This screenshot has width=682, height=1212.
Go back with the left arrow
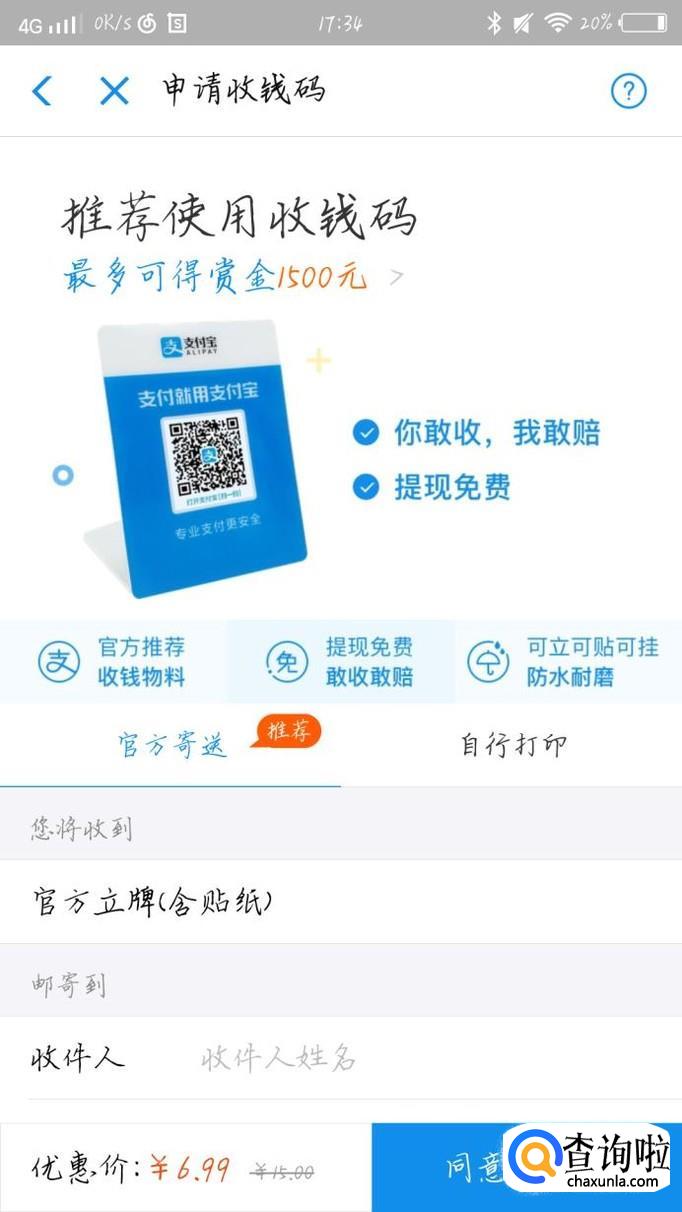(41, 91)
